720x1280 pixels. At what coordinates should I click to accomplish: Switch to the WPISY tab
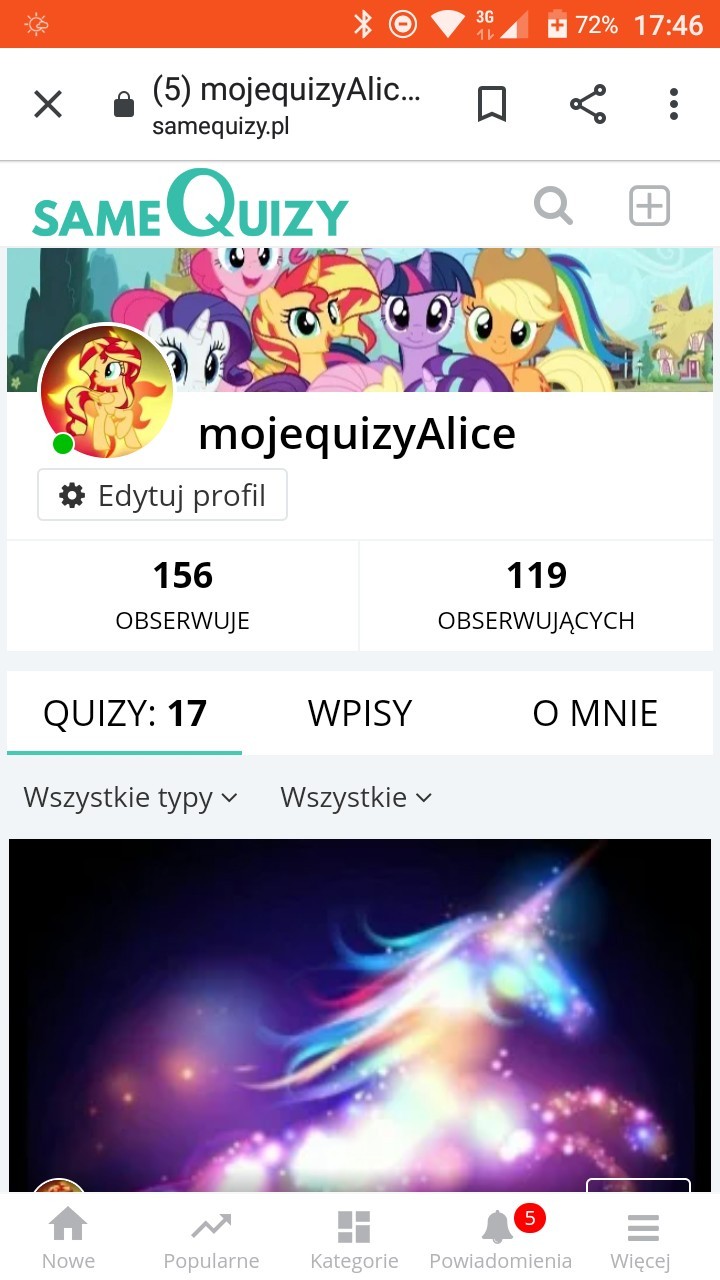[360, 713]
